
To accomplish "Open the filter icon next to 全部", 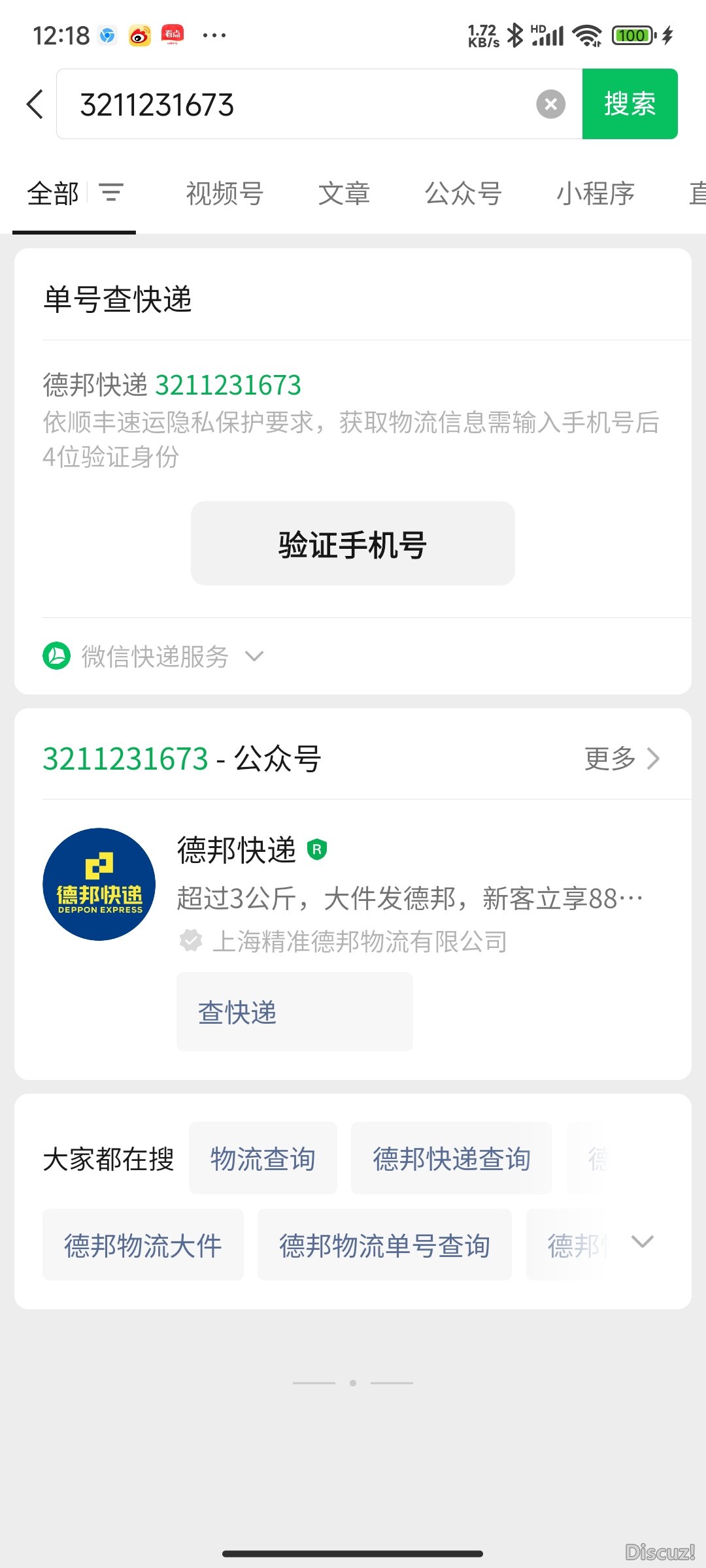I will [x=111, y=193].
